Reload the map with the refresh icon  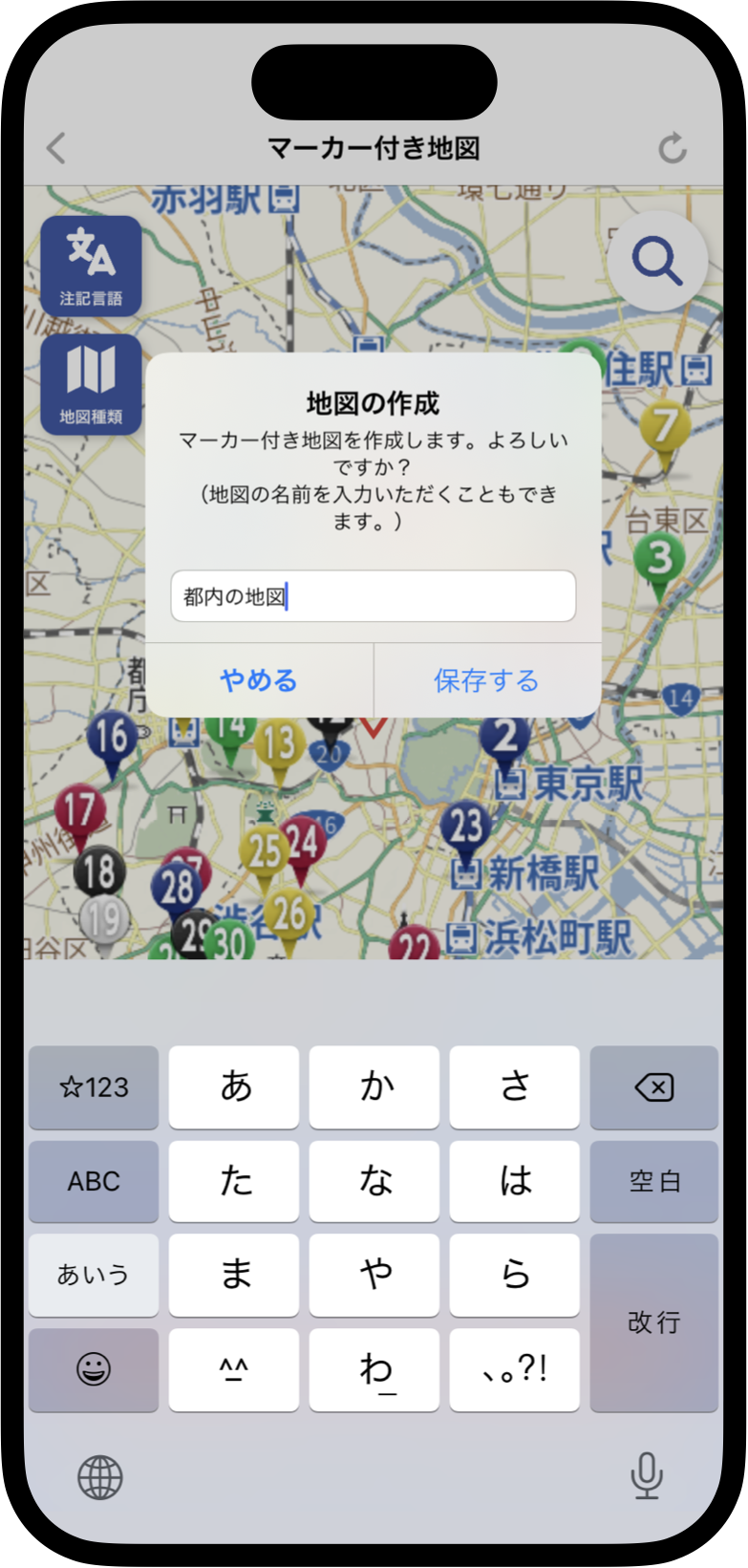point(673,148)
